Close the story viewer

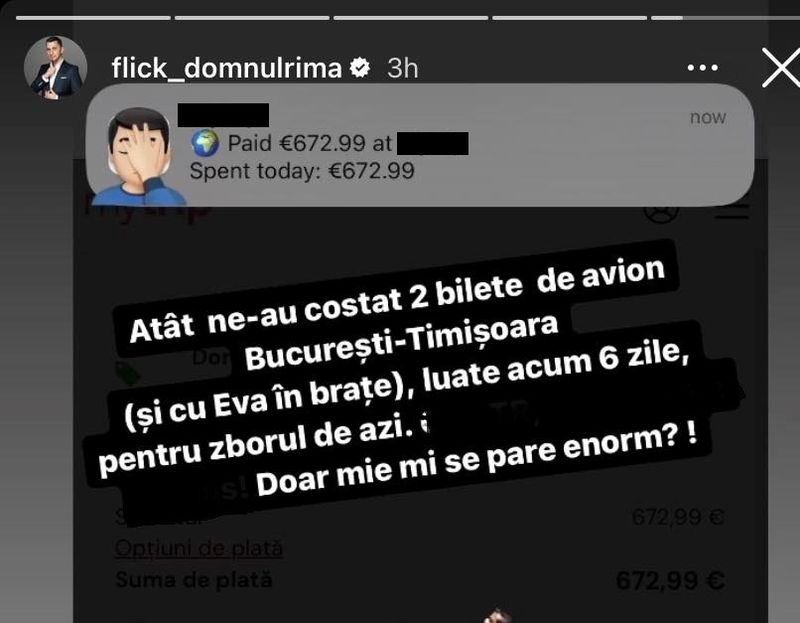779,68
